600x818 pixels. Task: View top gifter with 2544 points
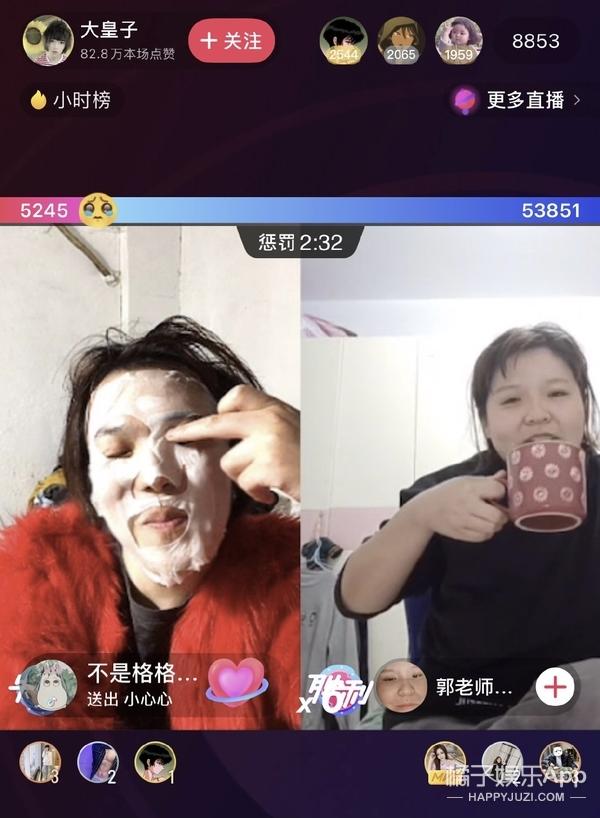pos(343,41)
